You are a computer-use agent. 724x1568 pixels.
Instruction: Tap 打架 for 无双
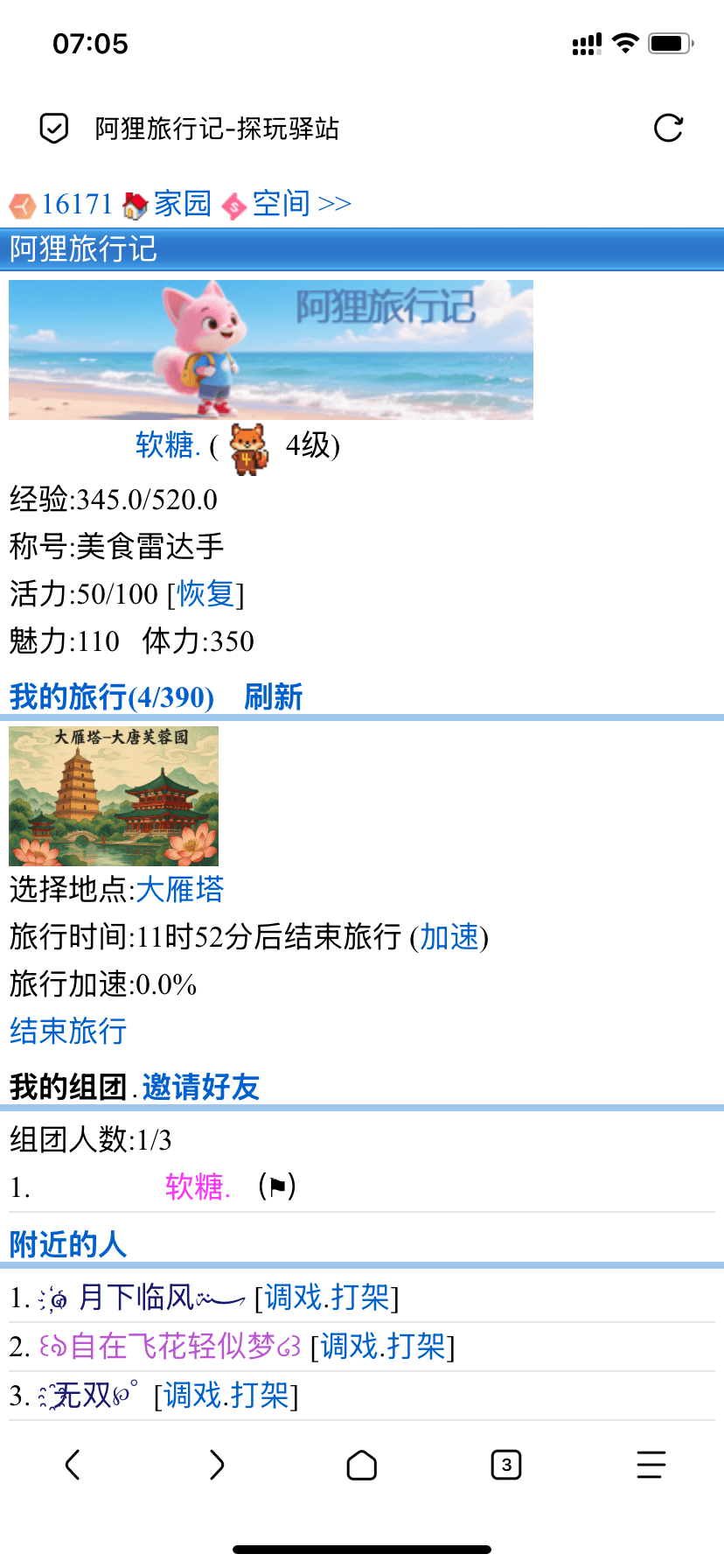(x=261, y=1396)
